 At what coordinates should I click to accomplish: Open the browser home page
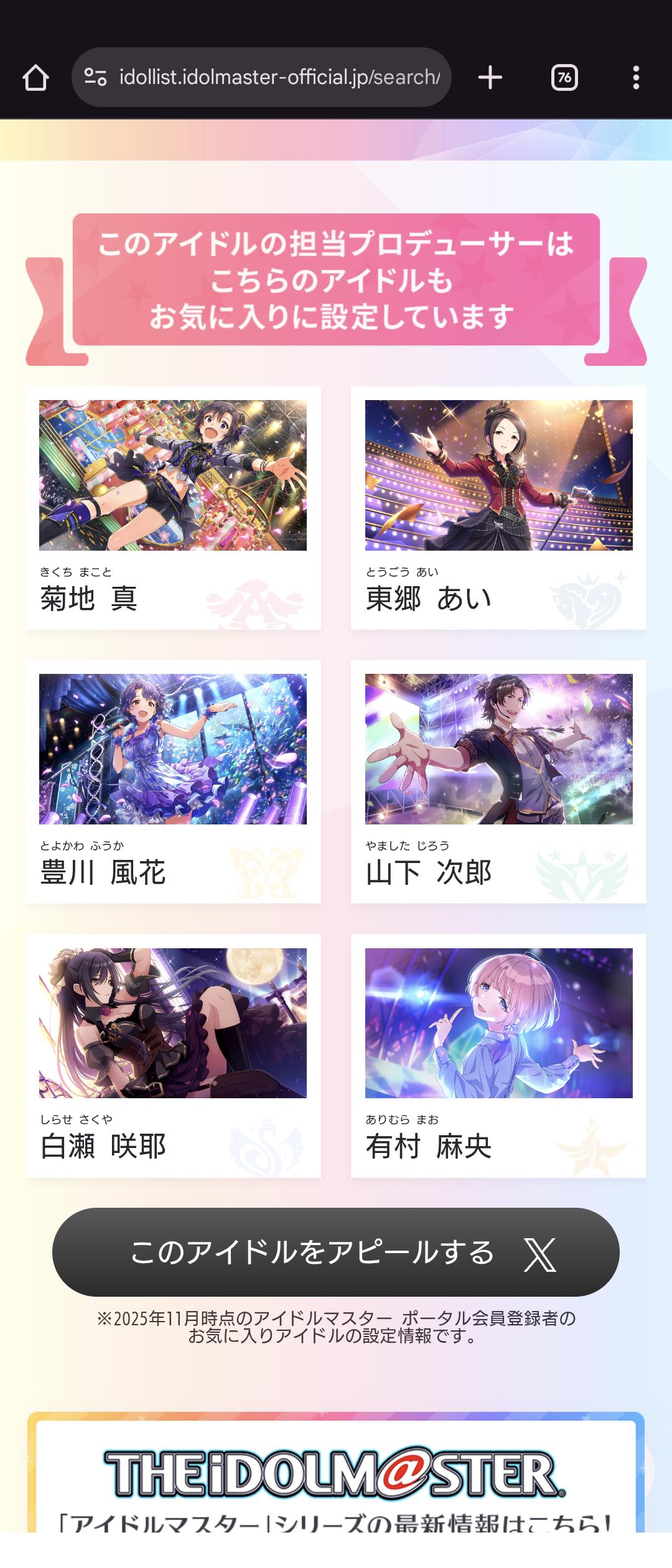[35, 78]
